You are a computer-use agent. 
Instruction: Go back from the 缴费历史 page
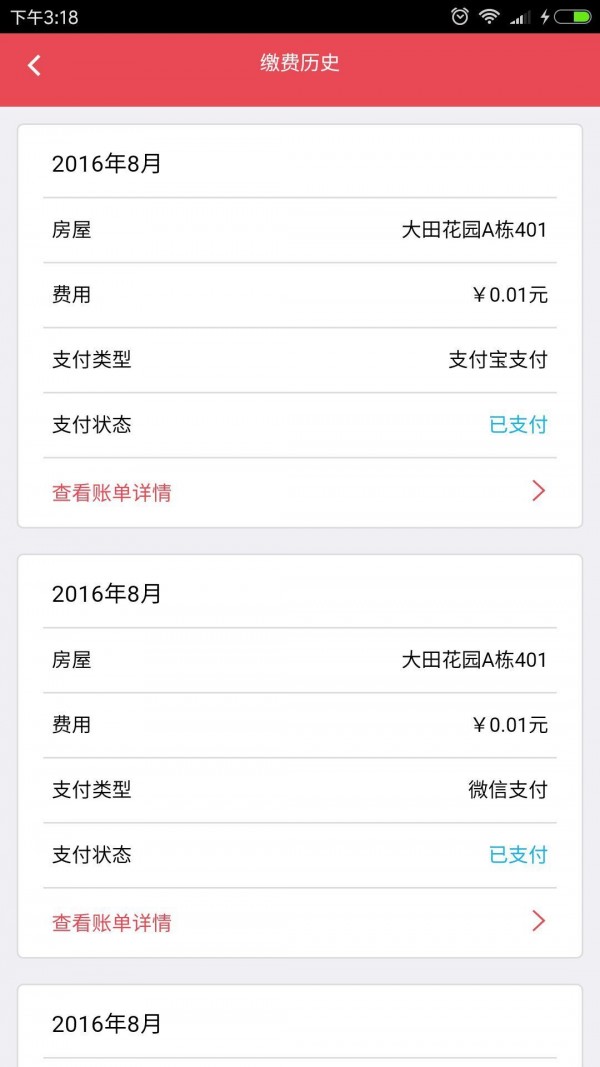34,65
